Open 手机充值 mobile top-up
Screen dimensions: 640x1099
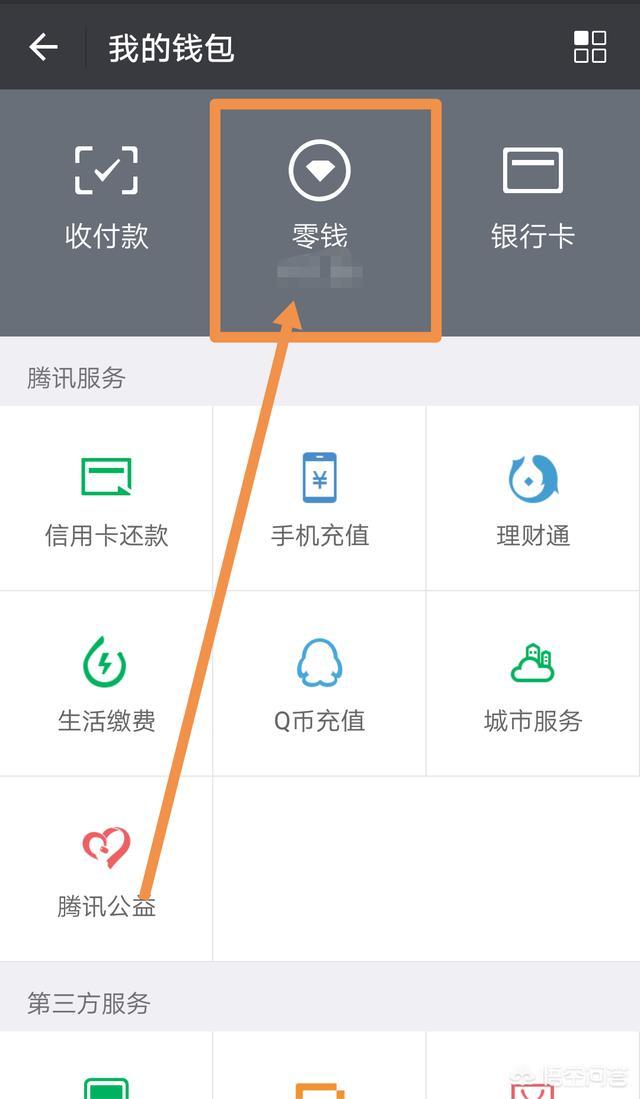[x=320, y=498]
